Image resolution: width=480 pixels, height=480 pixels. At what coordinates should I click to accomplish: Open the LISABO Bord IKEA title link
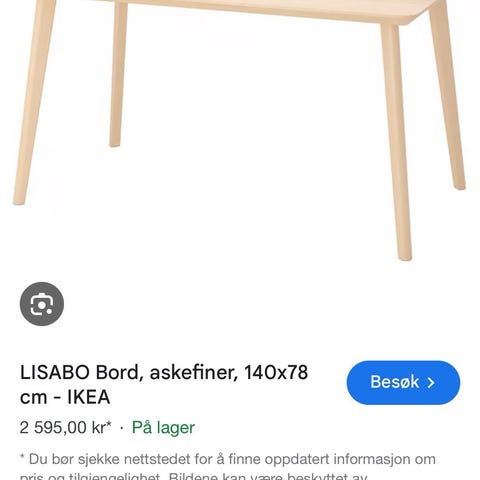(x=164, y=384)
